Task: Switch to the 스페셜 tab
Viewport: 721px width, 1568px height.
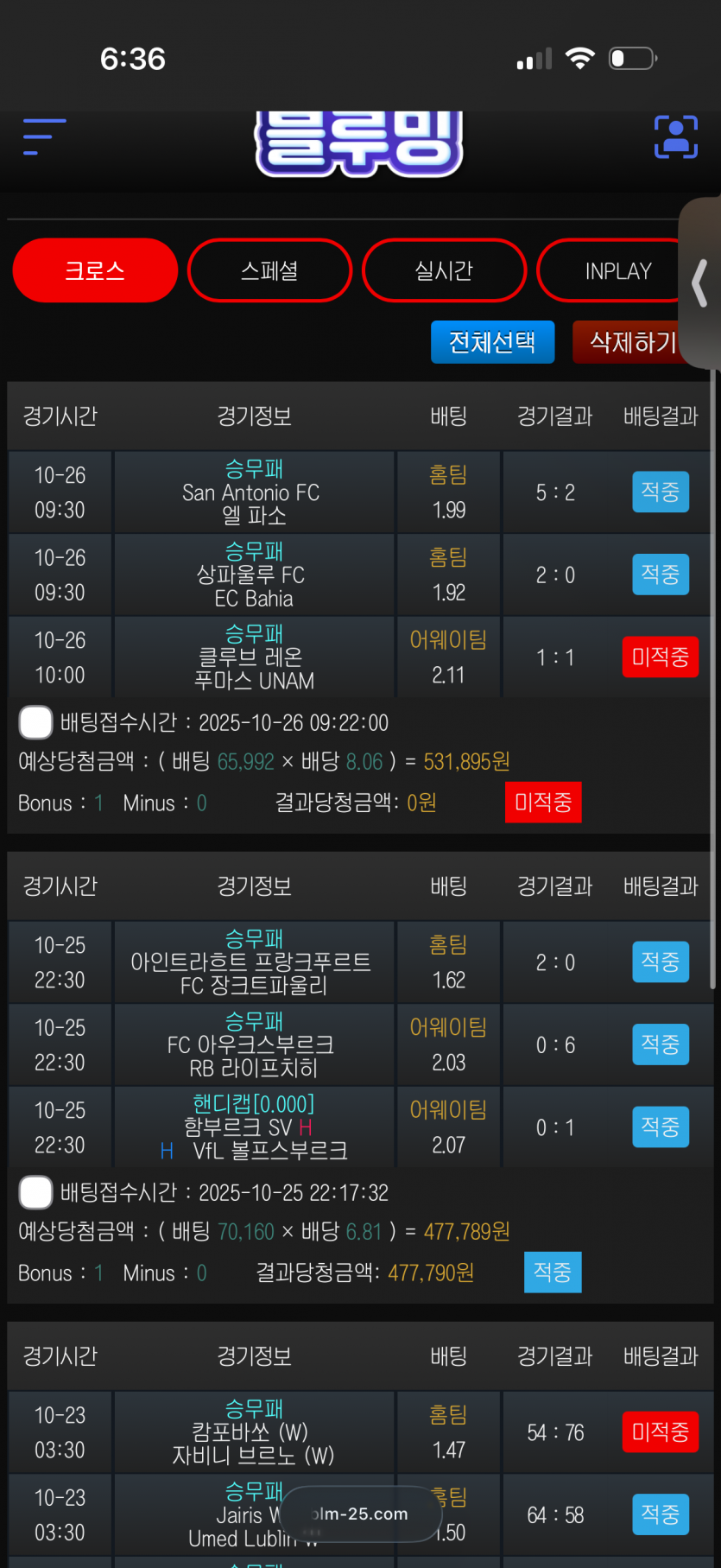Action: point(269,270)
